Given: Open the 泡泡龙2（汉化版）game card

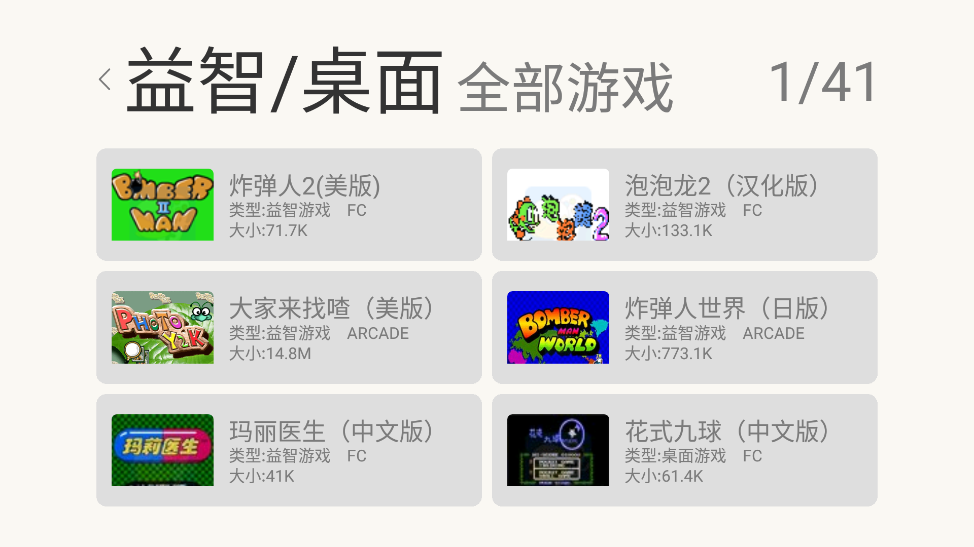Looking at the screenshot, I should click(684, 205).
